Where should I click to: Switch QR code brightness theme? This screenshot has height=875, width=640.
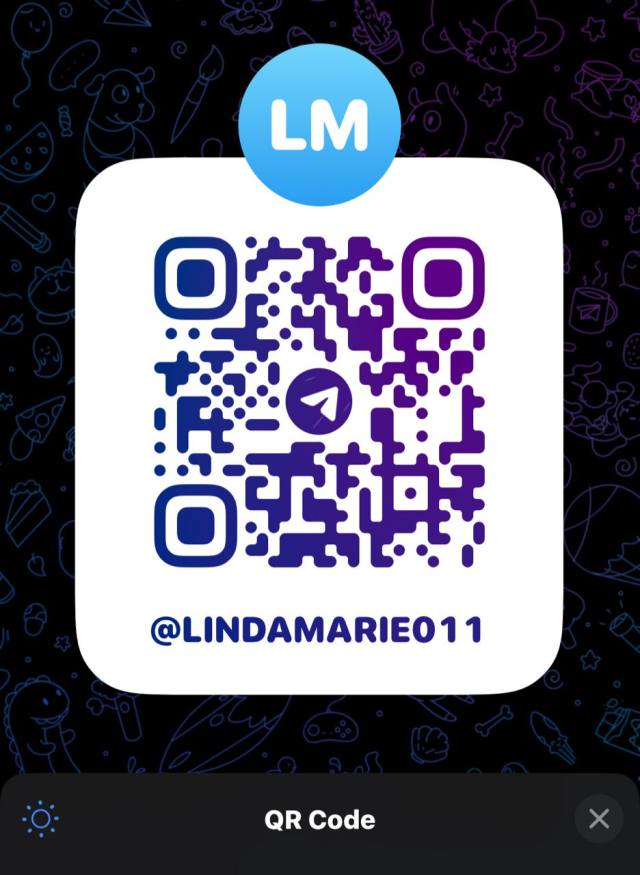pos(41,819)
